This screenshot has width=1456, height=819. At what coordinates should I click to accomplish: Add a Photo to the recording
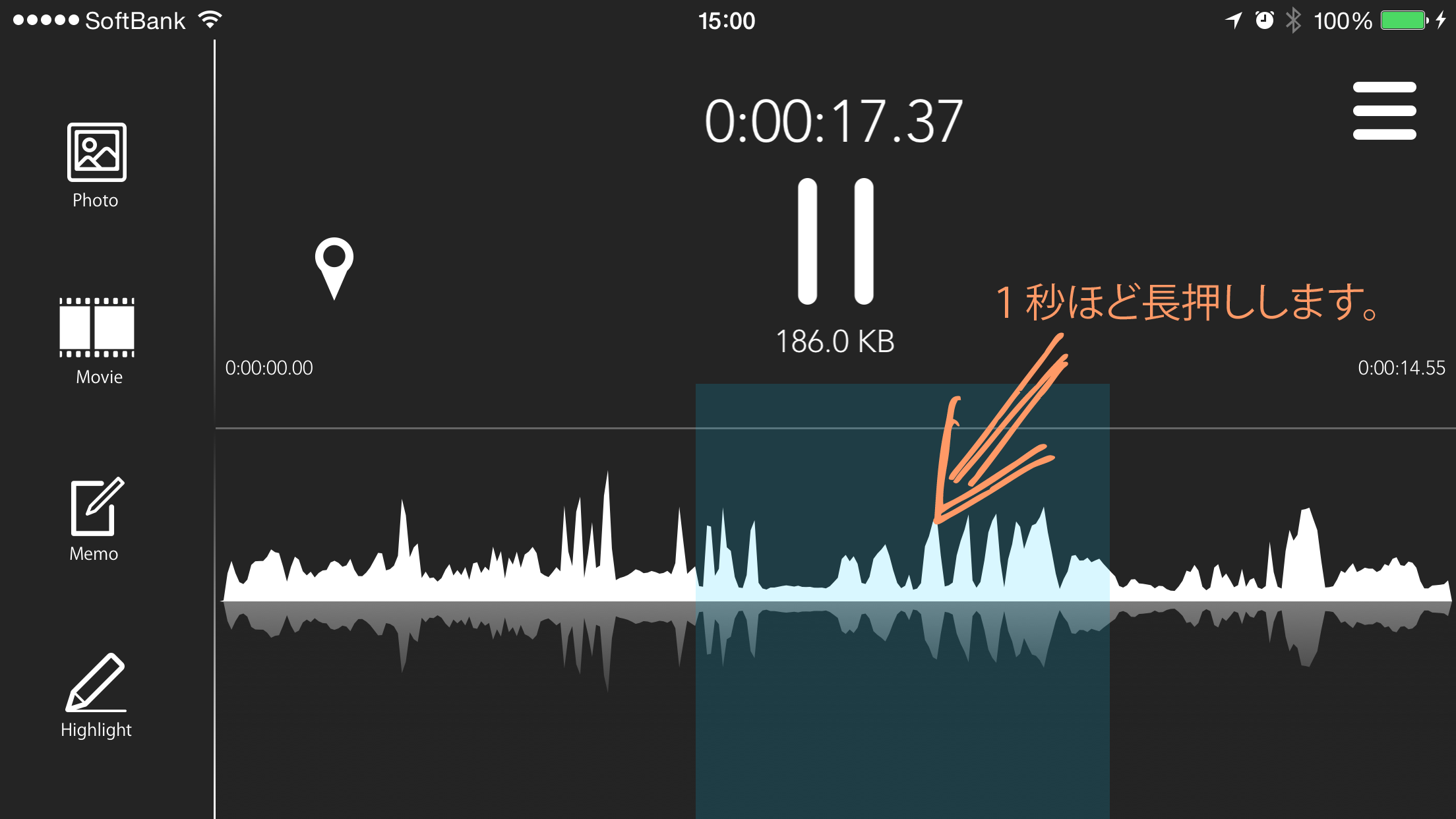(96, 165)
